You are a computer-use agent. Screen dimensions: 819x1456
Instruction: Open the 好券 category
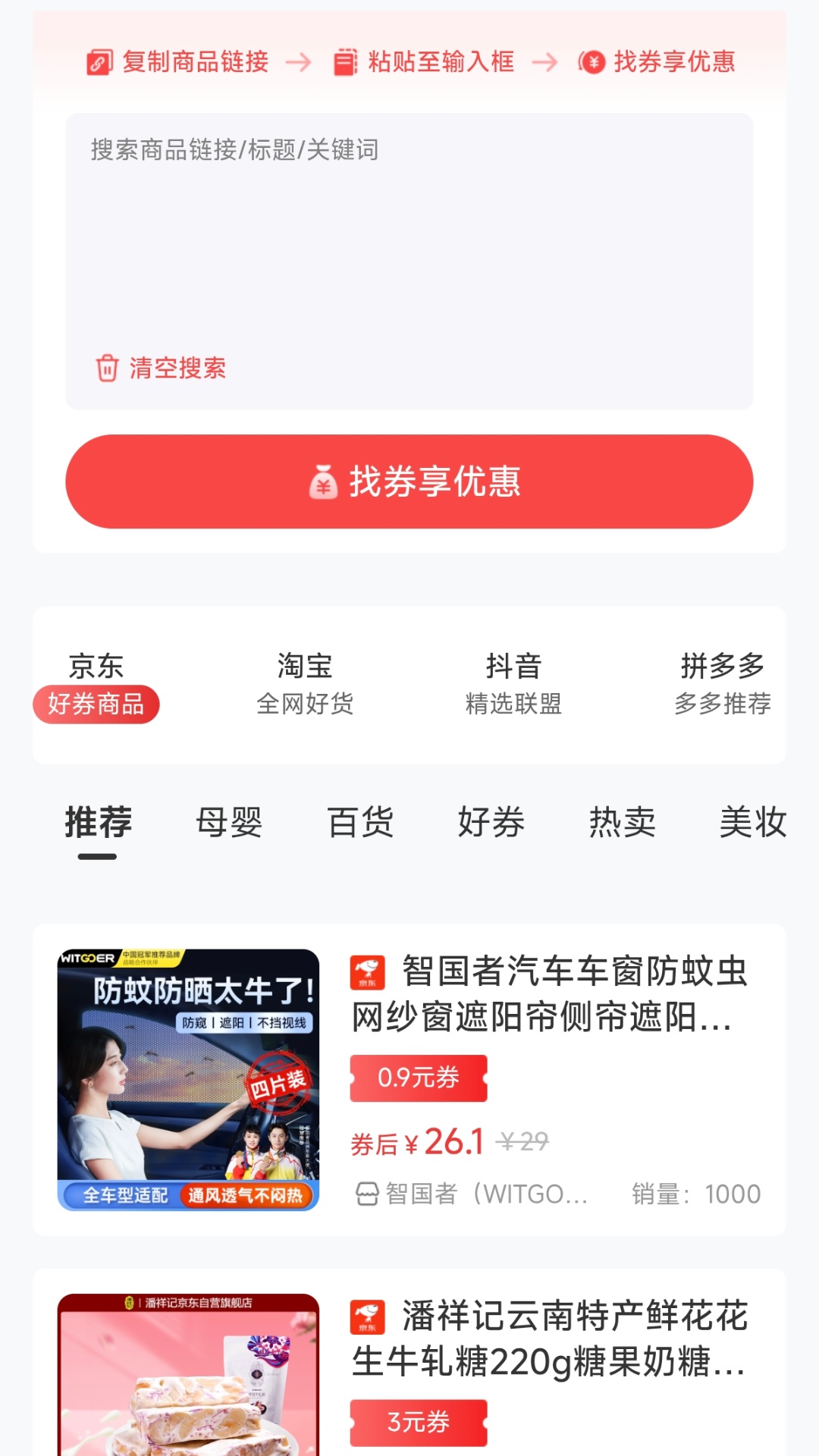[x=491, y=823]
